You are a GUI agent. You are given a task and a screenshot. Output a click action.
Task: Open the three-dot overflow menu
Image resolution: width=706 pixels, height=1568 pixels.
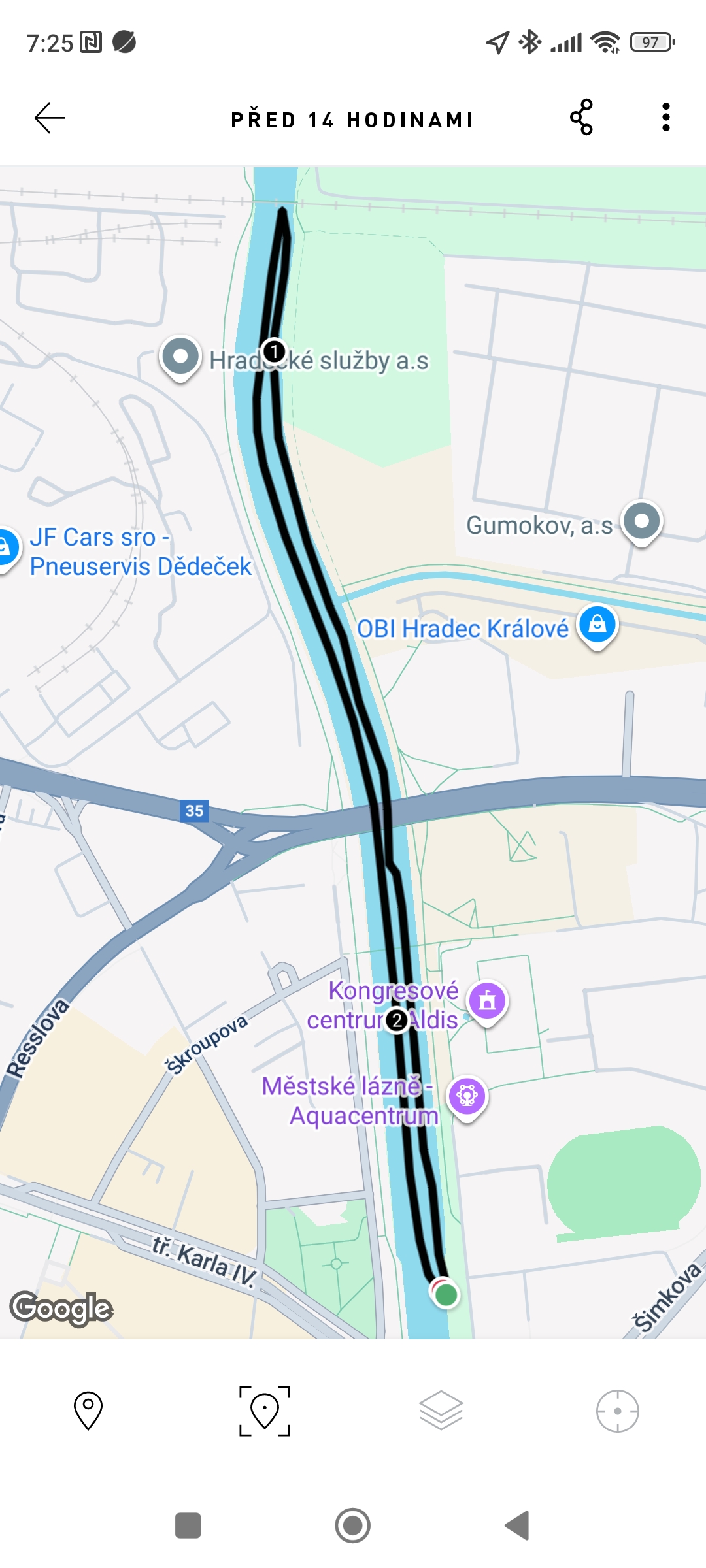[665, 118]
